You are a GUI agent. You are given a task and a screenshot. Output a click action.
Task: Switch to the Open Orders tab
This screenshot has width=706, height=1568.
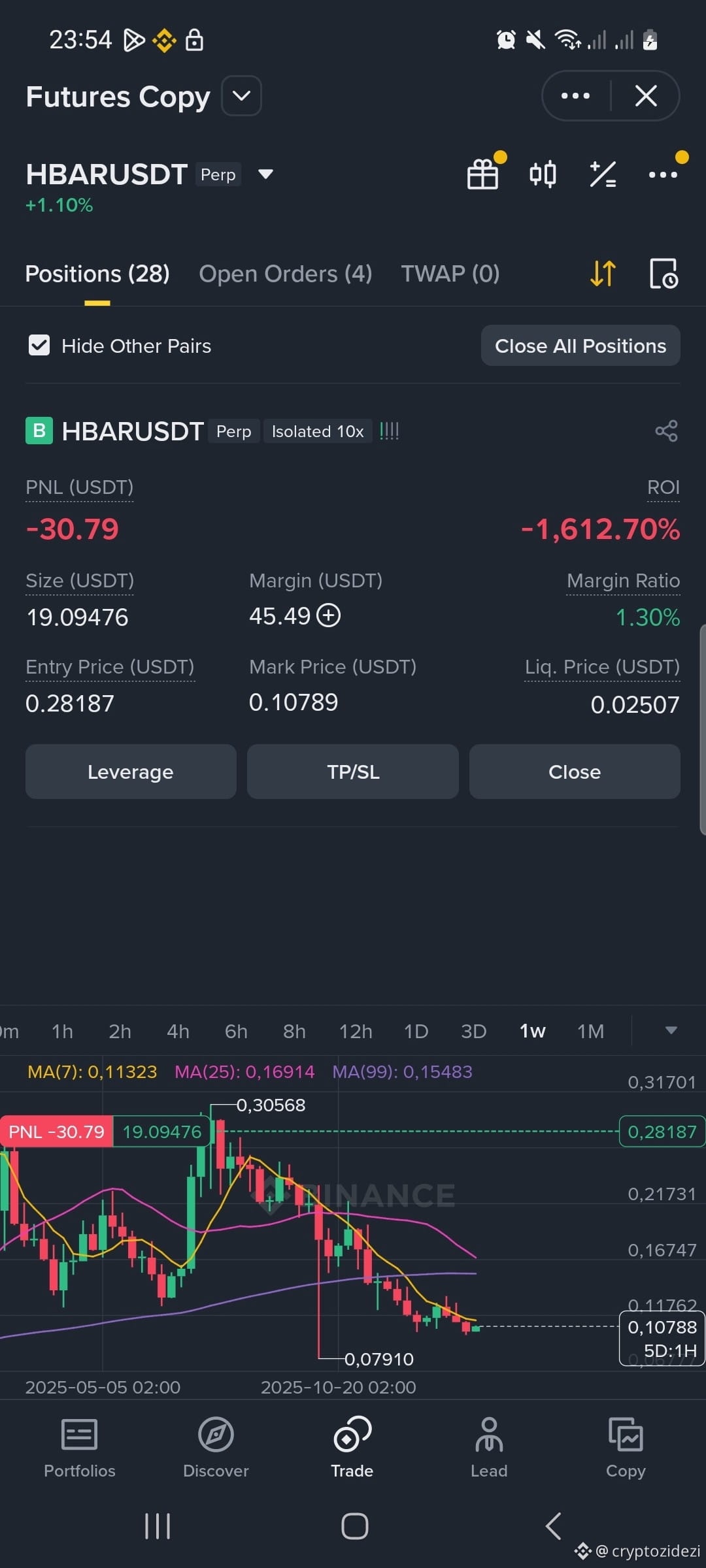point(286,274)
